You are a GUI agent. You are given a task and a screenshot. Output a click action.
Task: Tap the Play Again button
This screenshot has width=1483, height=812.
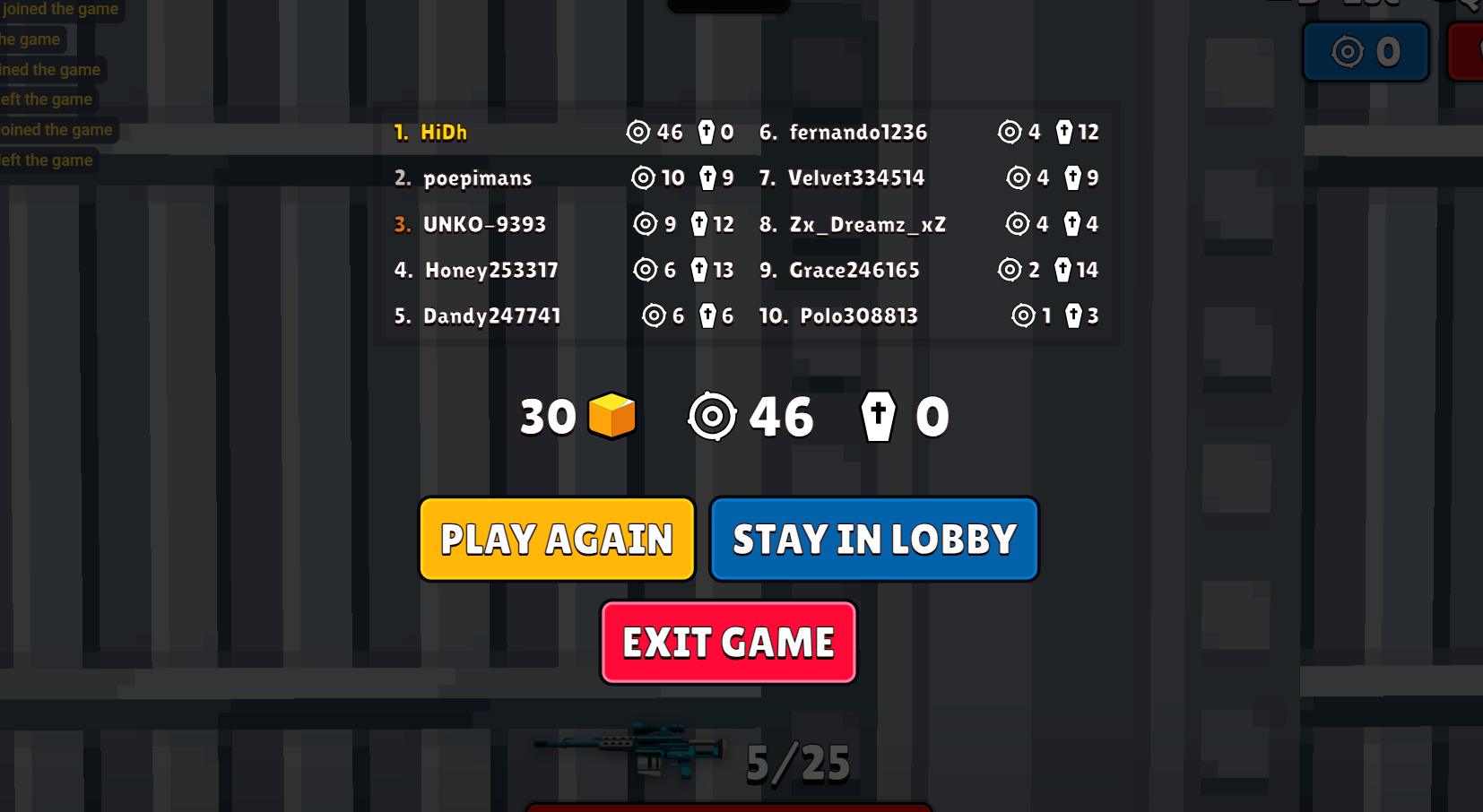[557, 540]
